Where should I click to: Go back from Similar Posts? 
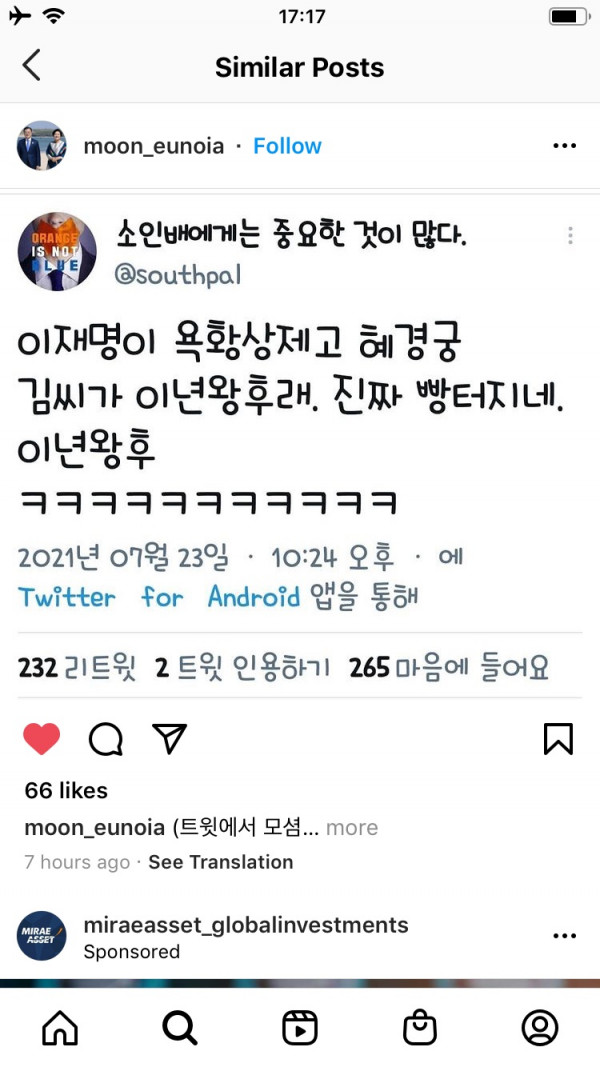coord(32,66)
